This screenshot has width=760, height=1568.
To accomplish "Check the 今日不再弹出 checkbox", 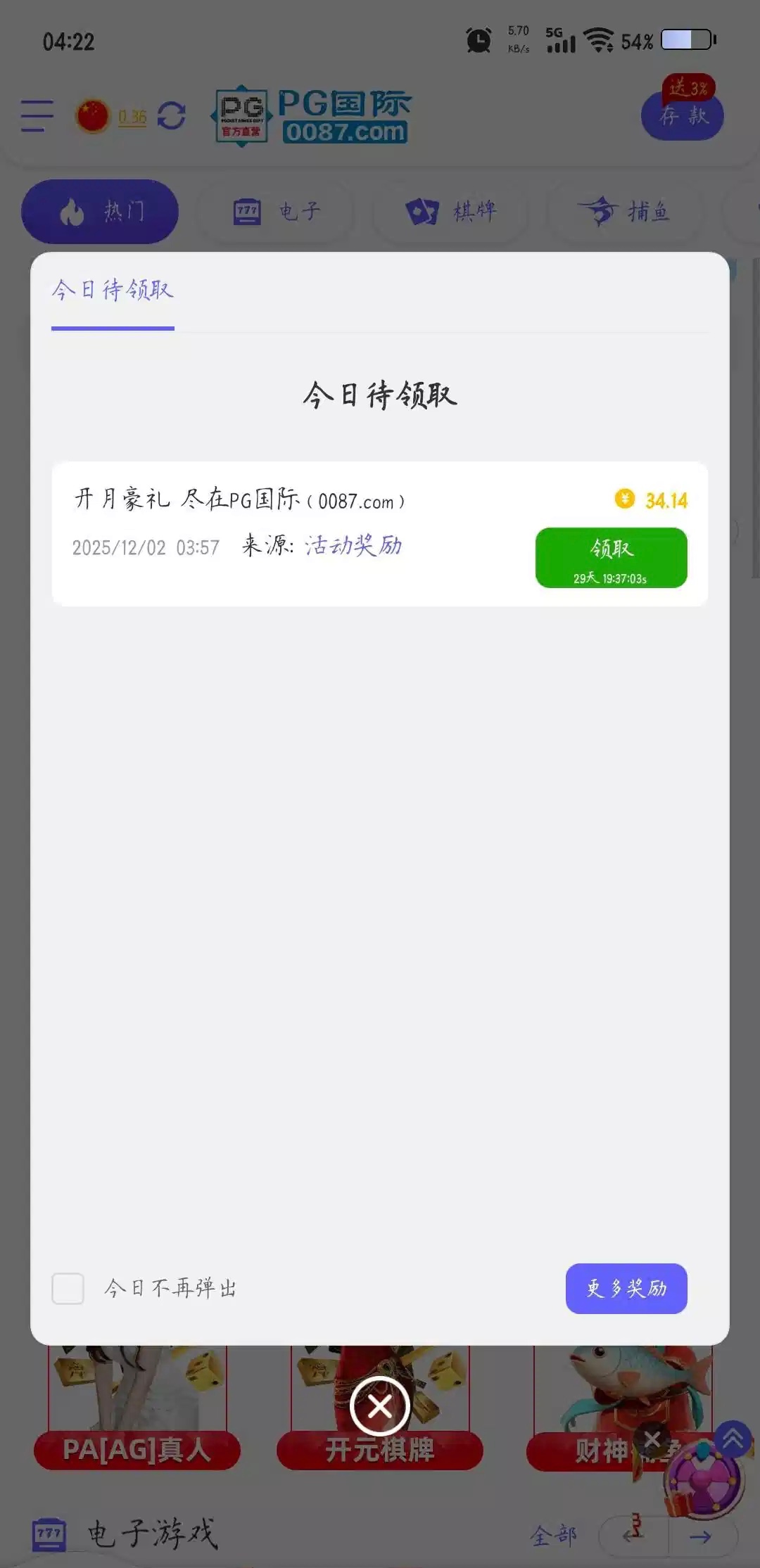I will click(x=68, y=1289).
